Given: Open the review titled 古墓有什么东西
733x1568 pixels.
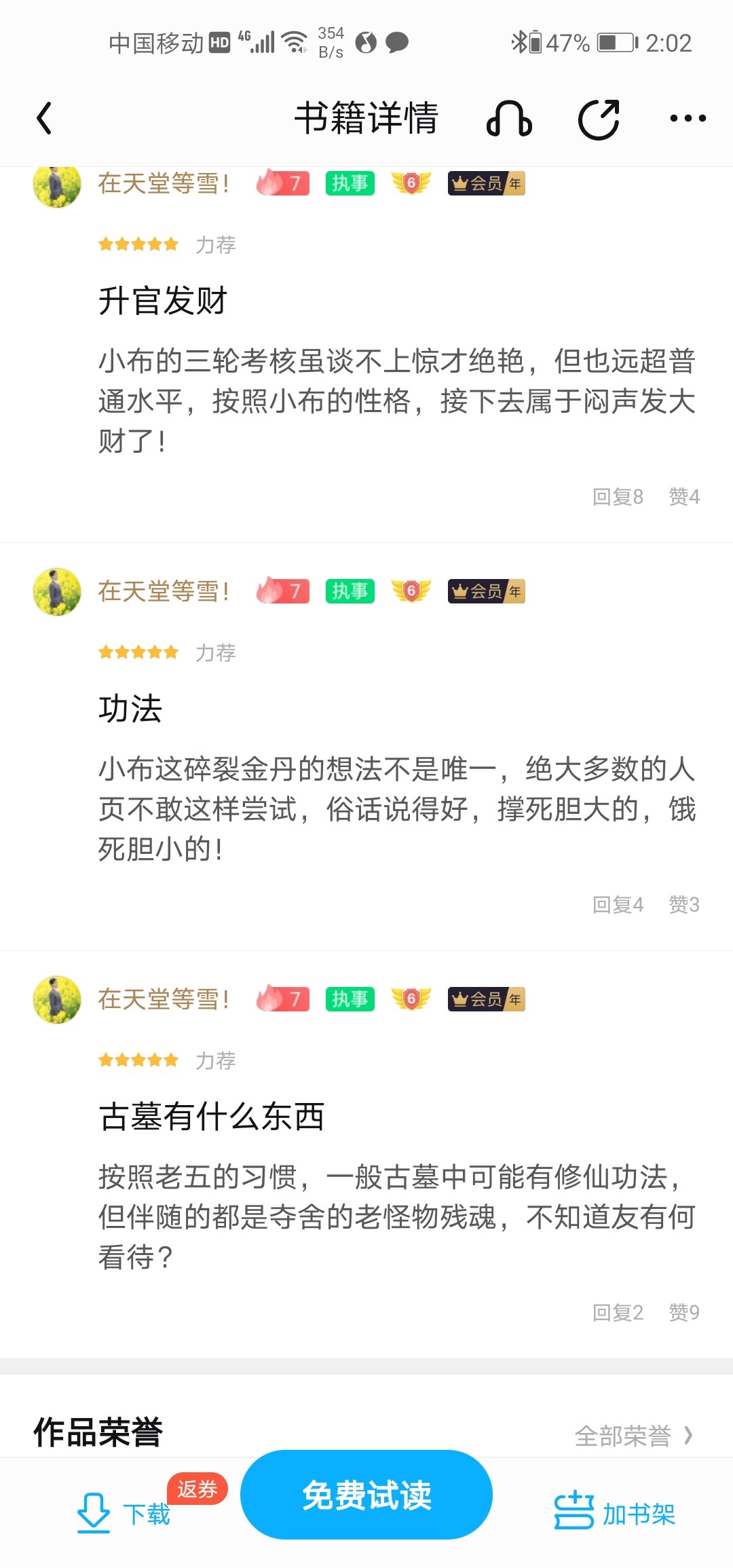Looking at the screenshot, I should 211,1117.
